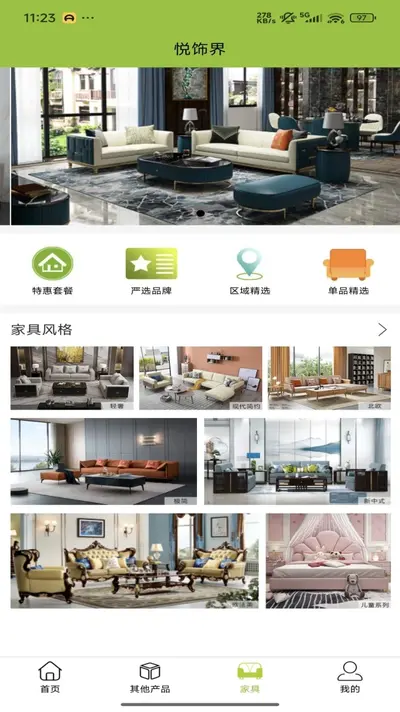The height and width of the screenshot is (712, 400).
Task: Open 特惠套餐 package deals
Action: [53, 271]
